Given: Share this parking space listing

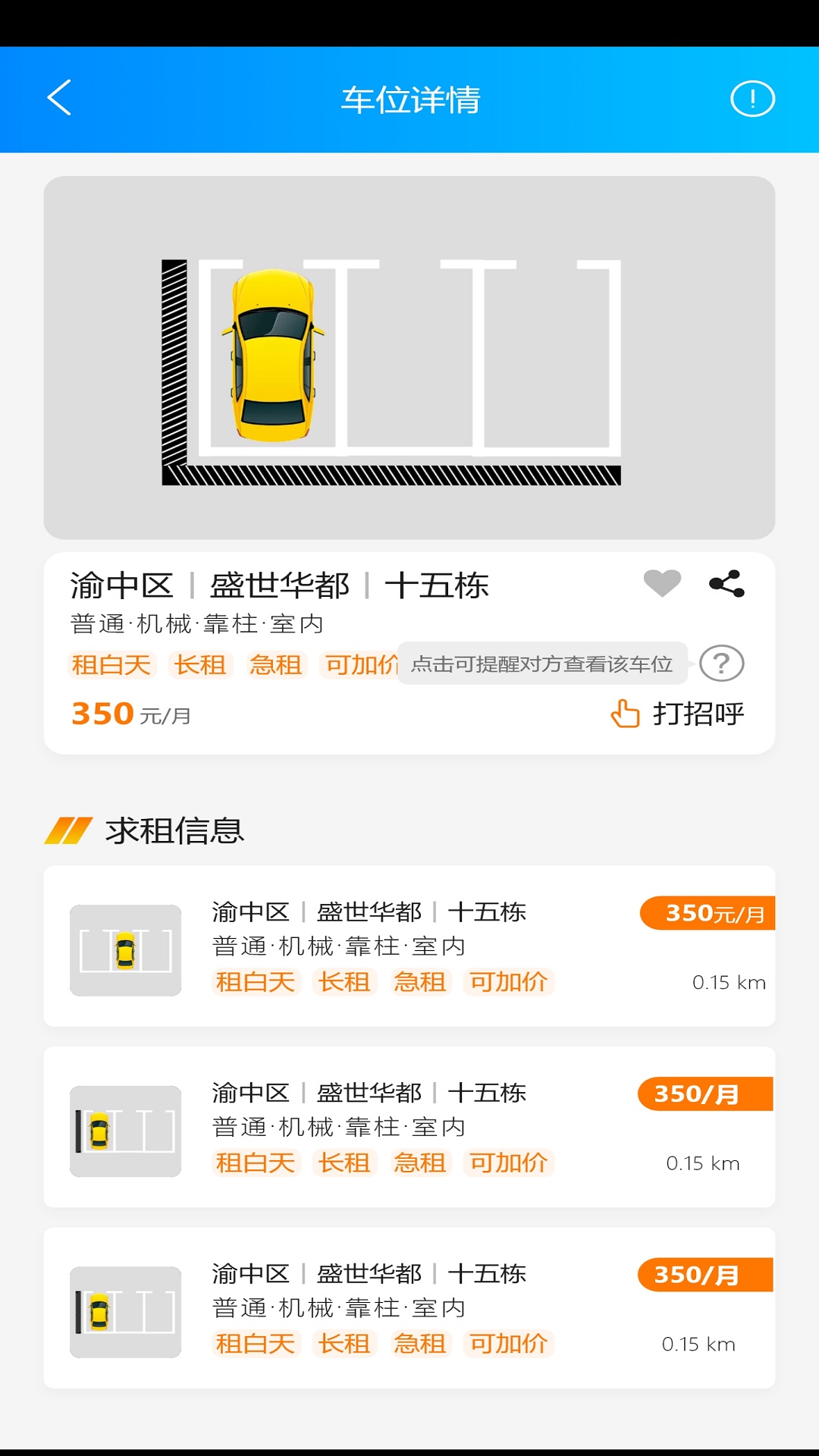Looking at the screenshot, I should click(726, 583).
